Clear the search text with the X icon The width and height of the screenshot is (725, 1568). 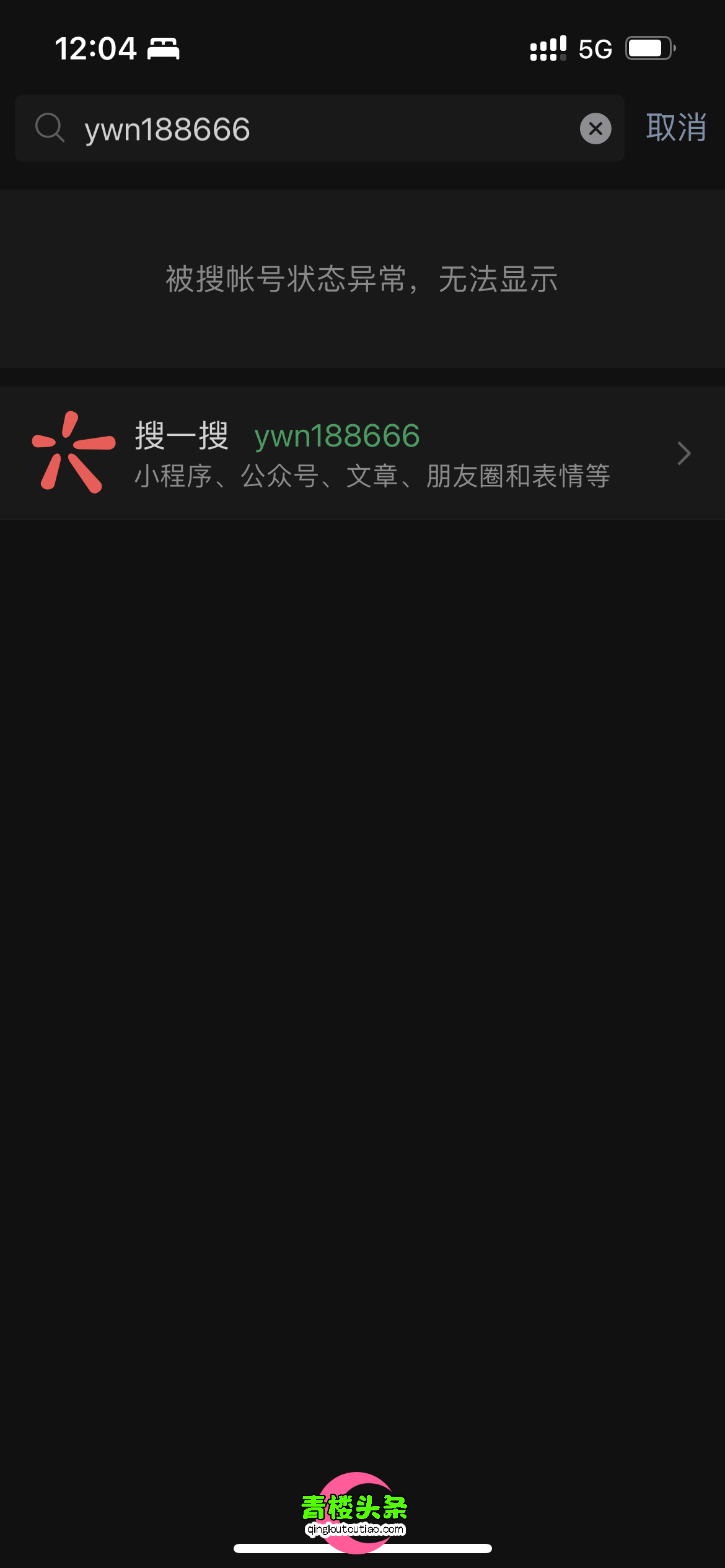coord(595,129)
